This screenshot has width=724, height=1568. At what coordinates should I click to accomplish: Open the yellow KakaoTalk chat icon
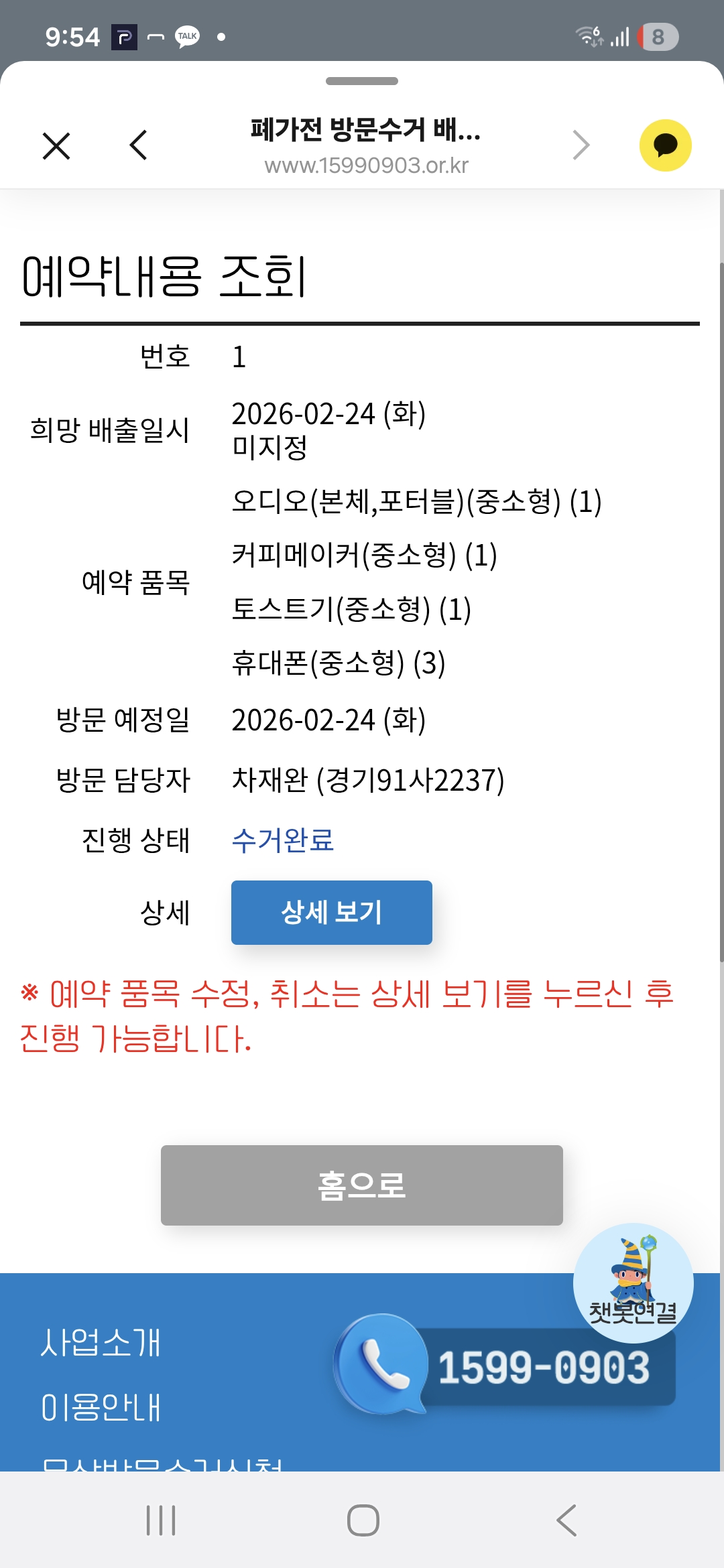[665, 145]
